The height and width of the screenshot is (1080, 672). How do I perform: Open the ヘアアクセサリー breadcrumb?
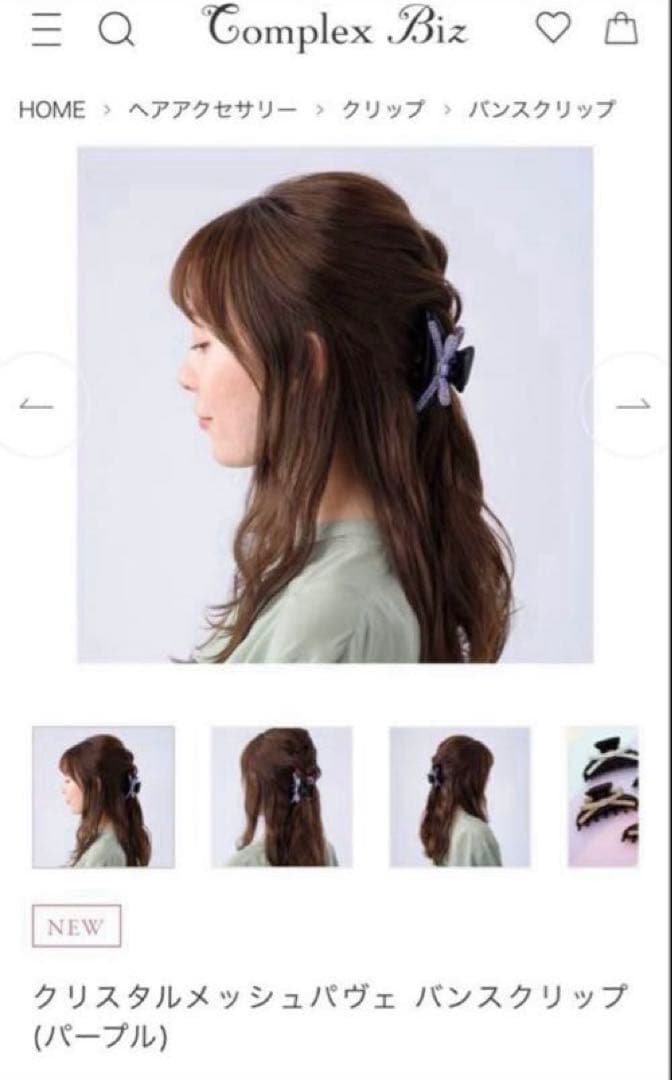212,110
